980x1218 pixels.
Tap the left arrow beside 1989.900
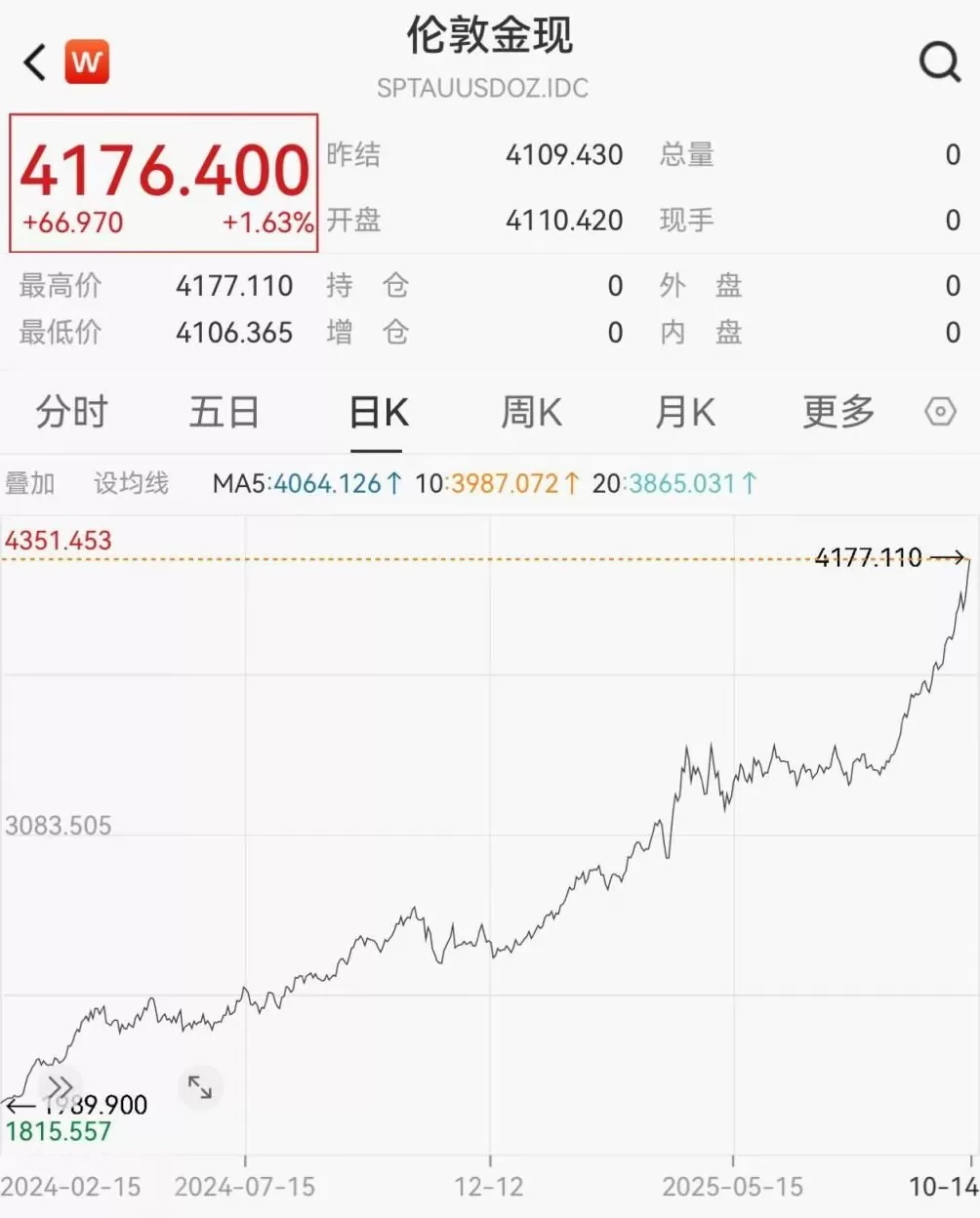18,1106
